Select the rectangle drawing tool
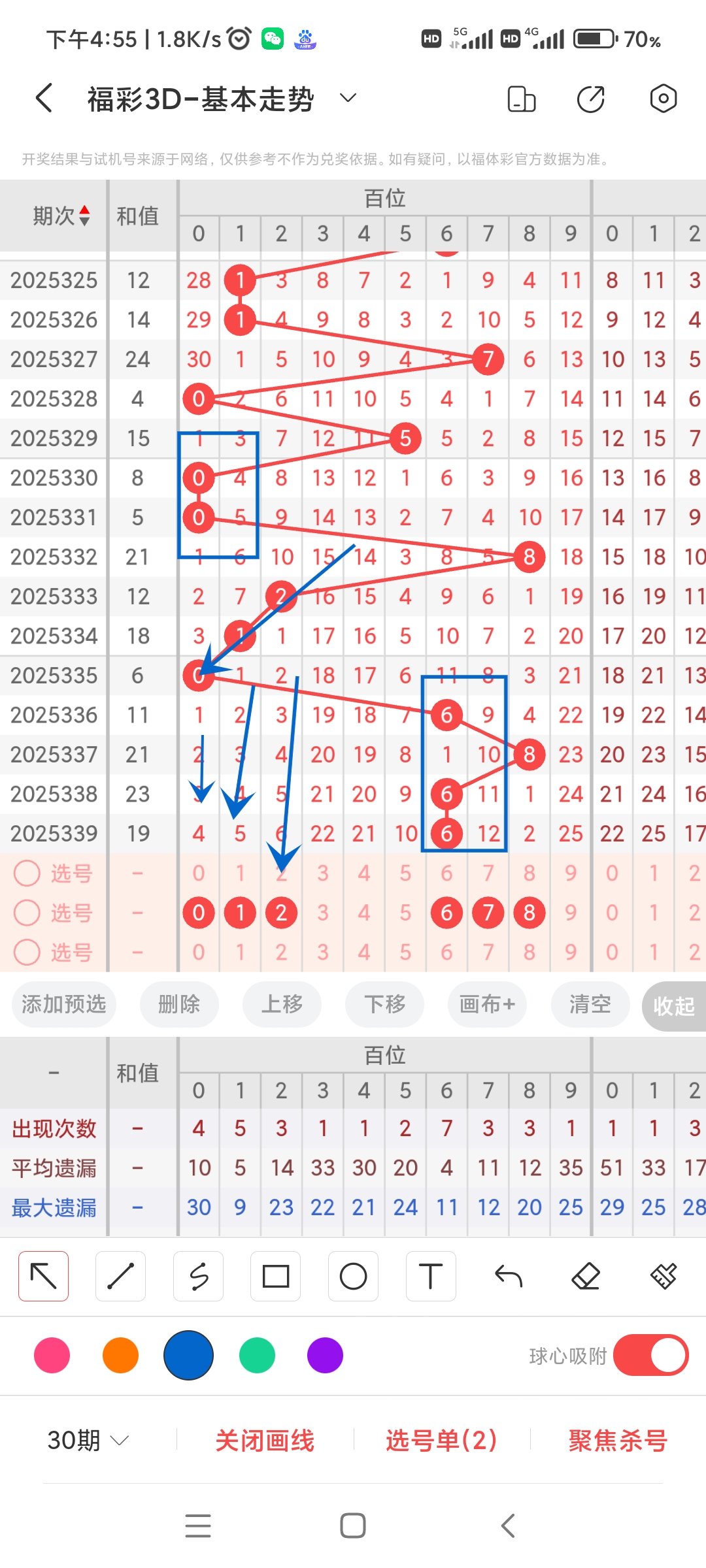The height and width of the screenshot is (1568, 706). click(275, 1275)
